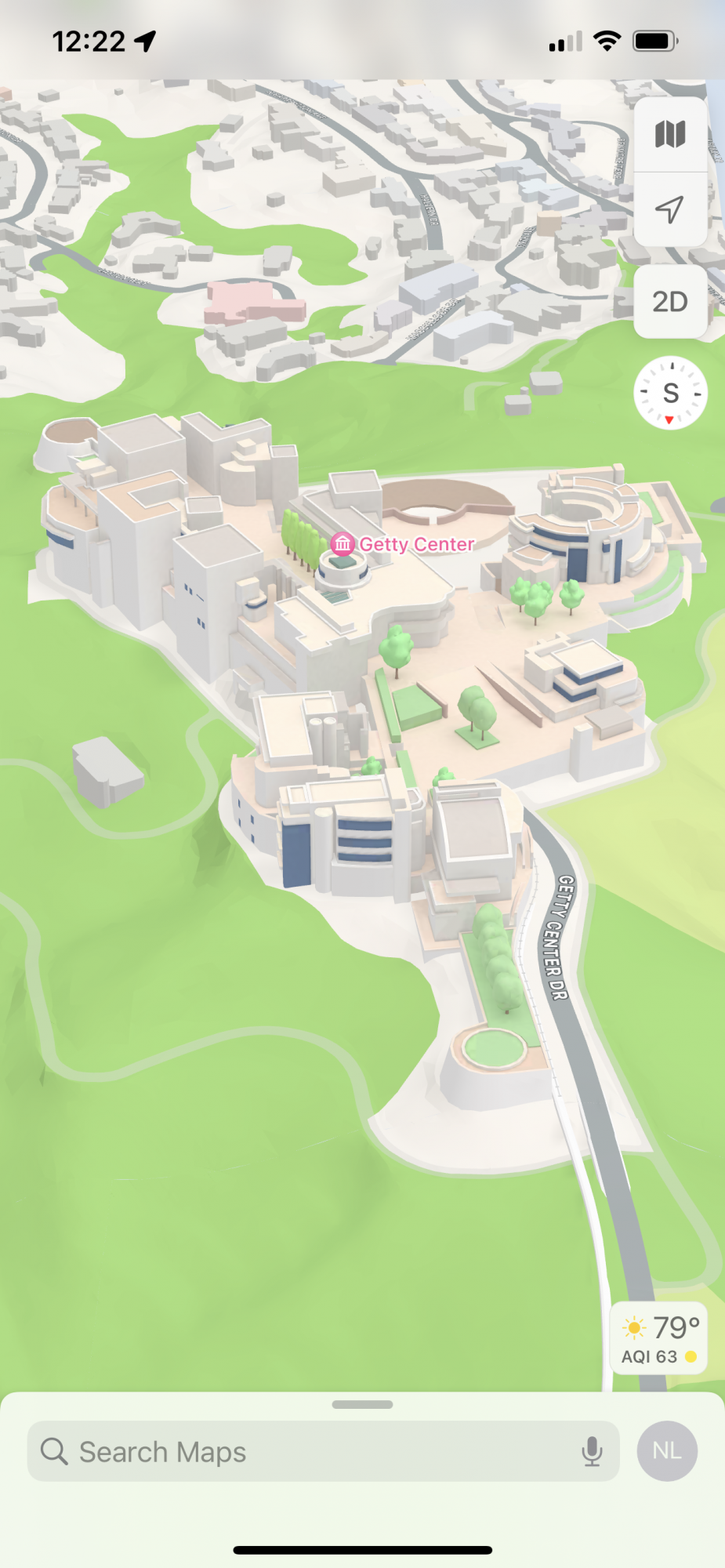Open the map mode selector
This screenshot has height=1568, width=725.
click(x=670, y=135)
